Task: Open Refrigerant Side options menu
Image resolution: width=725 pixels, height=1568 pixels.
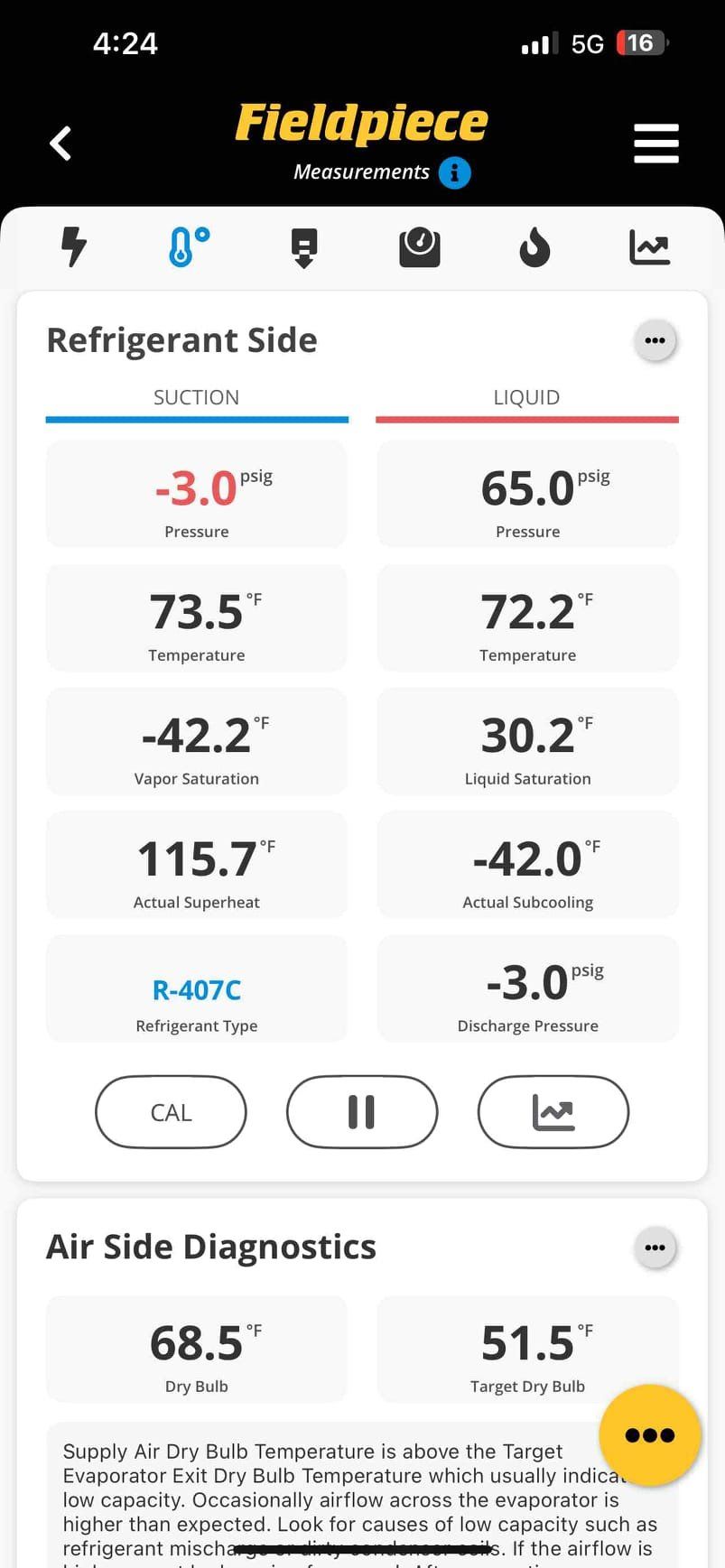Action: coord(655,341)
